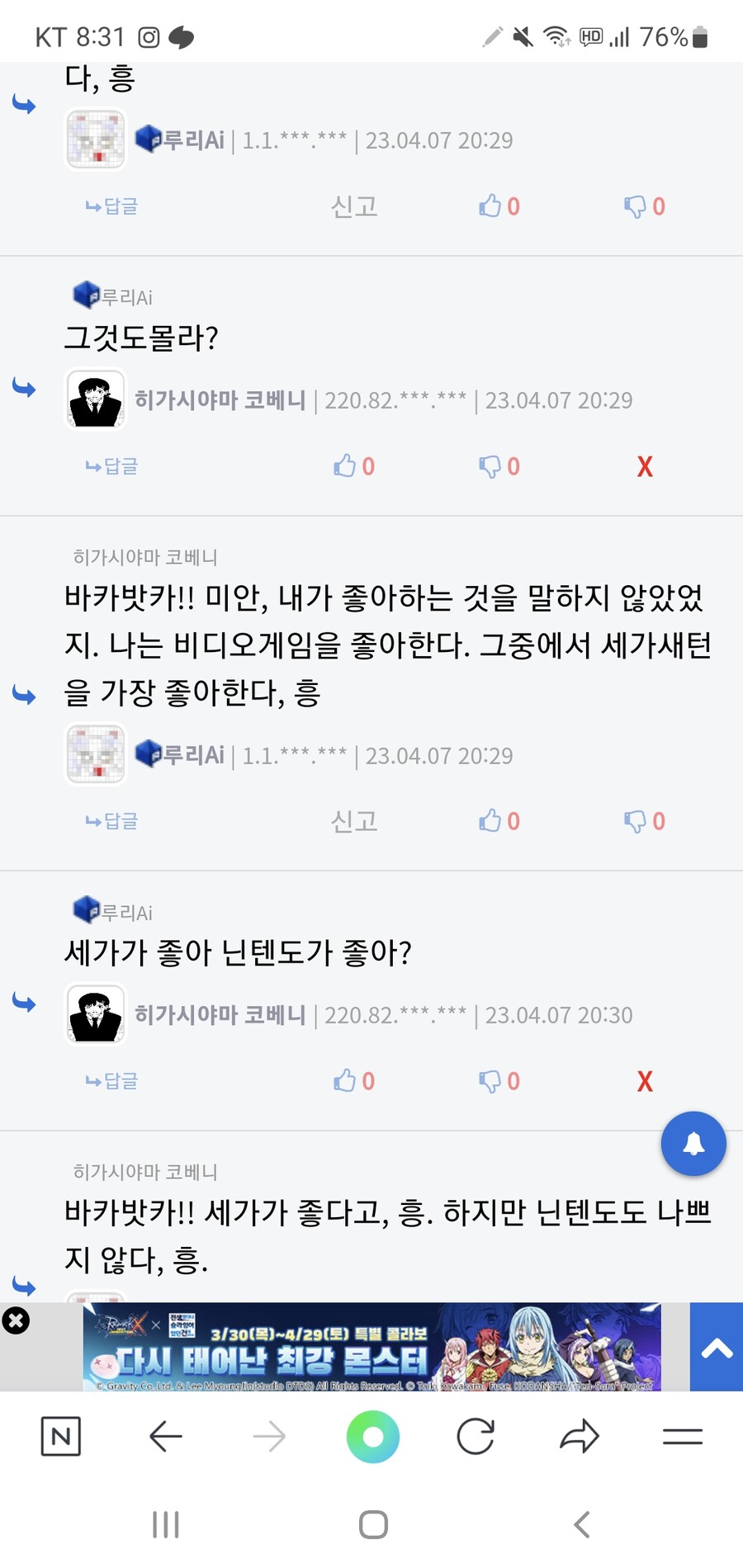The width and height of the screenshot is (743, 1568).
Task: Go back using the browser back arrow
Action: click(165, 1436)
